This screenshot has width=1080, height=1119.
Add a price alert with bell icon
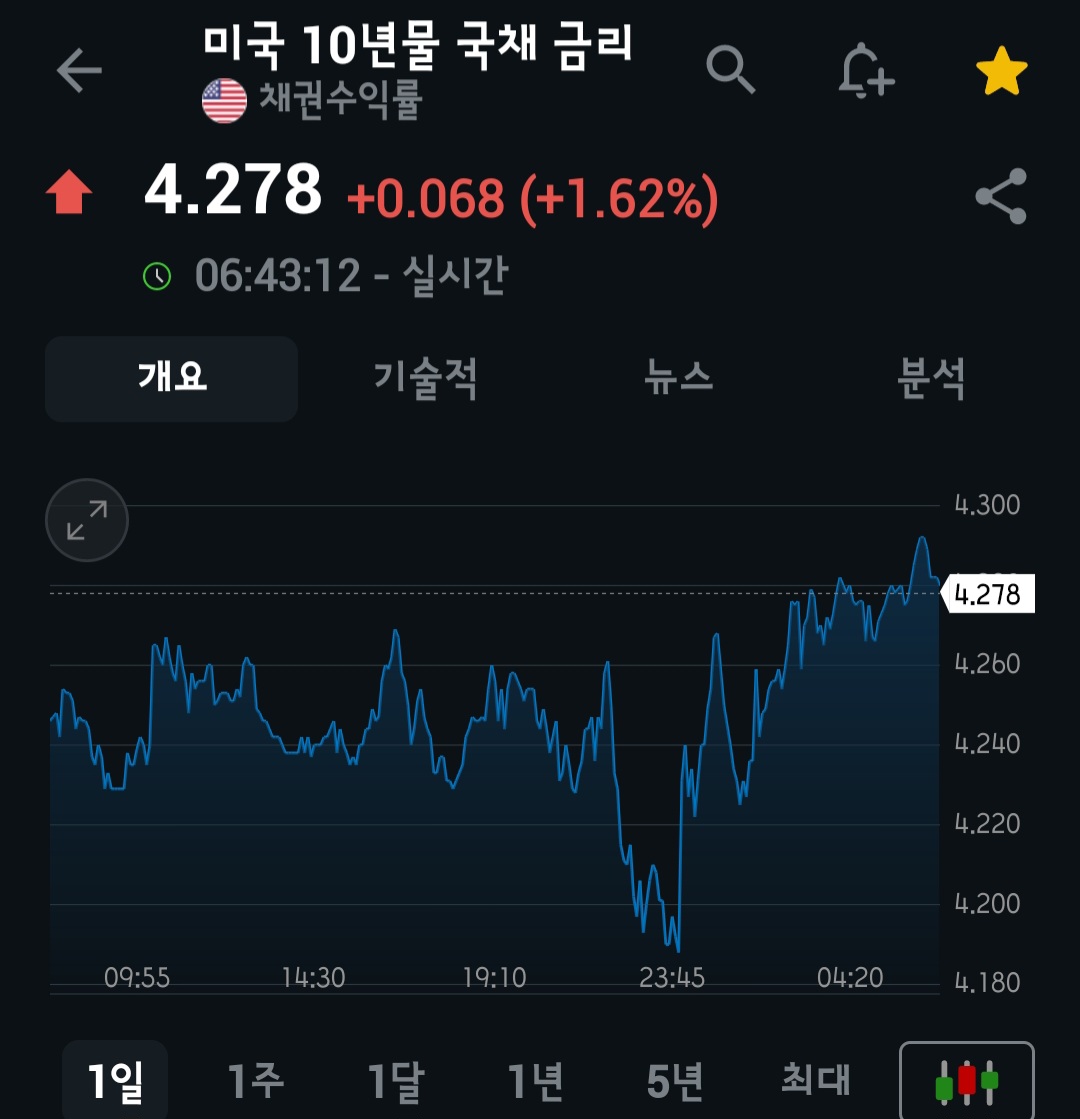pos(865,71)
